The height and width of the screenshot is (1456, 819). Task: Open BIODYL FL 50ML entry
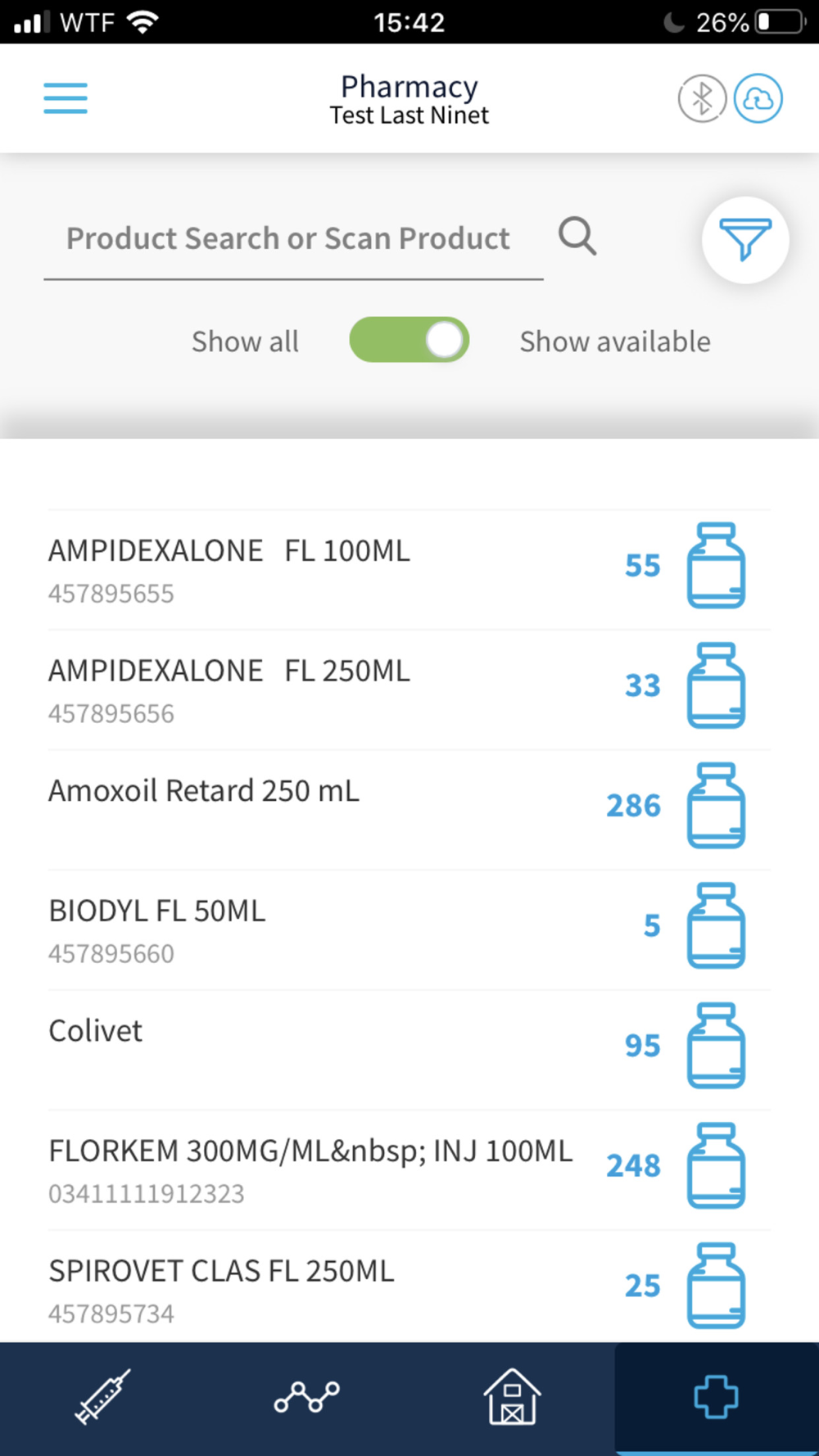tap(409, 930)
